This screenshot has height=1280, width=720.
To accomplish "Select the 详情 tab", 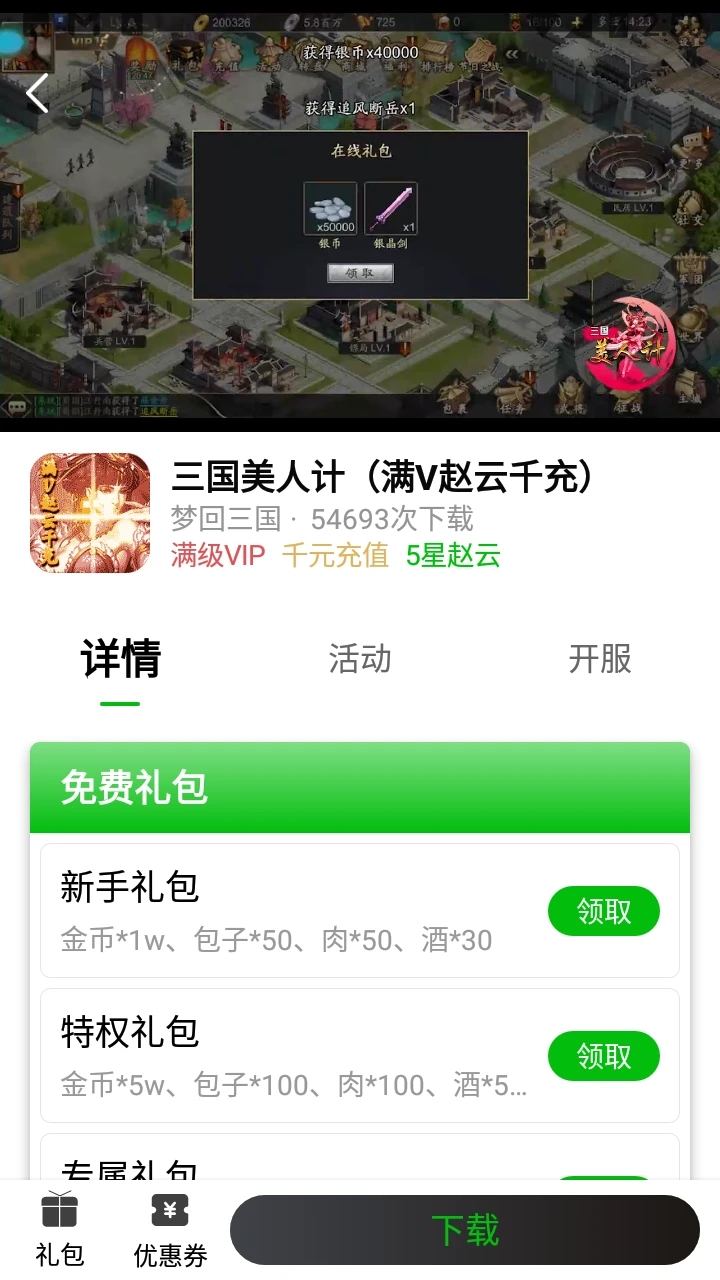I will [x=119, y=659].
